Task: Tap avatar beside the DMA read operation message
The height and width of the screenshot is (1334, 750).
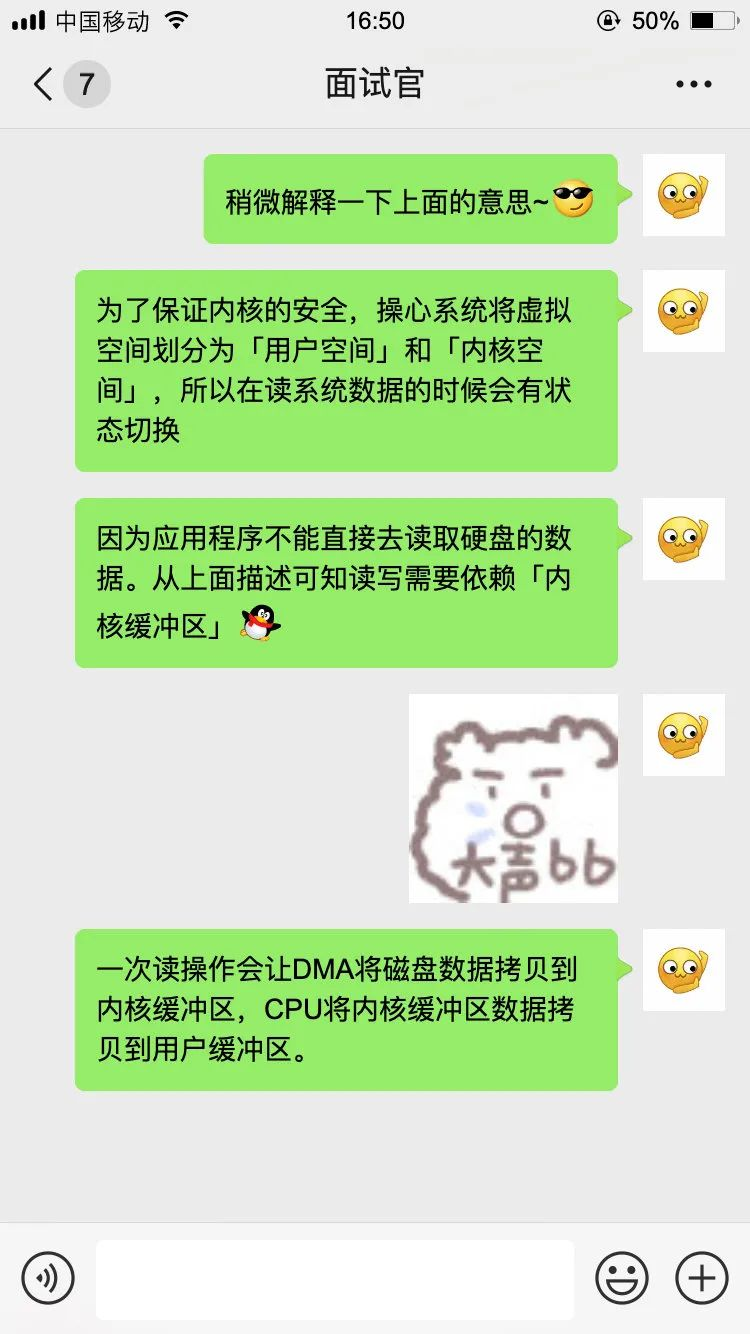Action: point(683,969)
